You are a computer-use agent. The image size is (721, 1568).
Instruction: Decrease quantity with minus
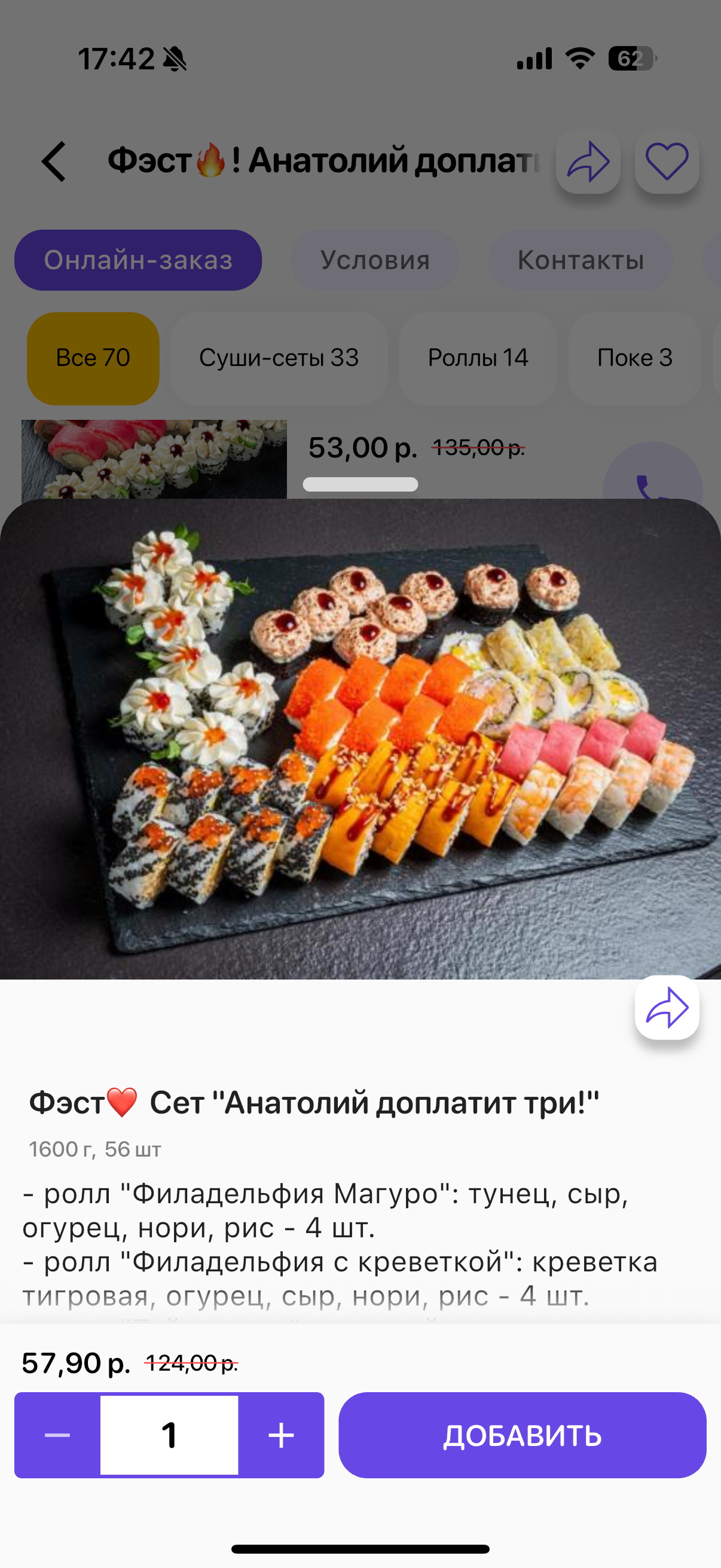57,1435
